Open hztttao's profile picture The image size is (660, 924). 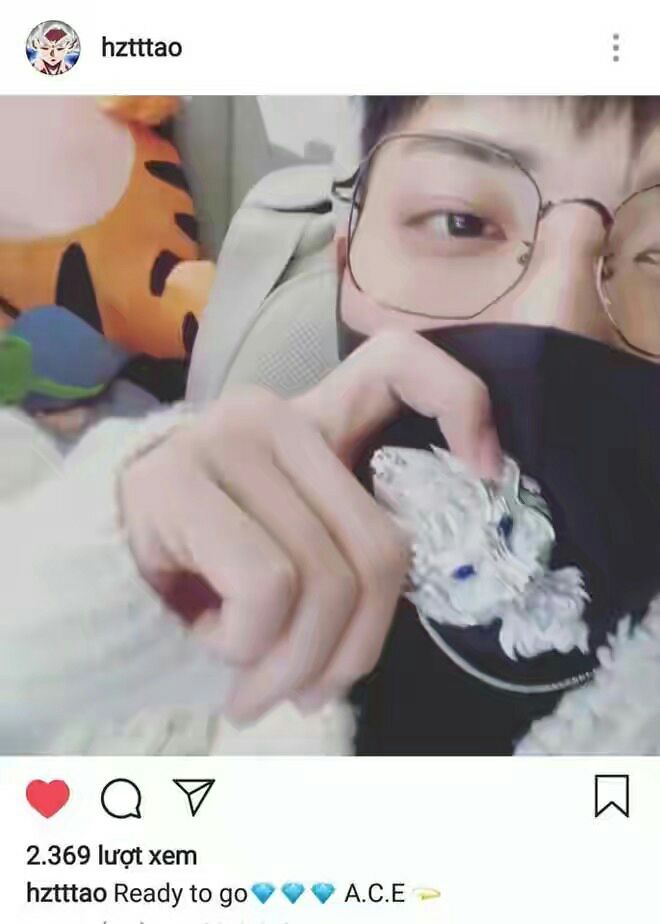point(53,47)
